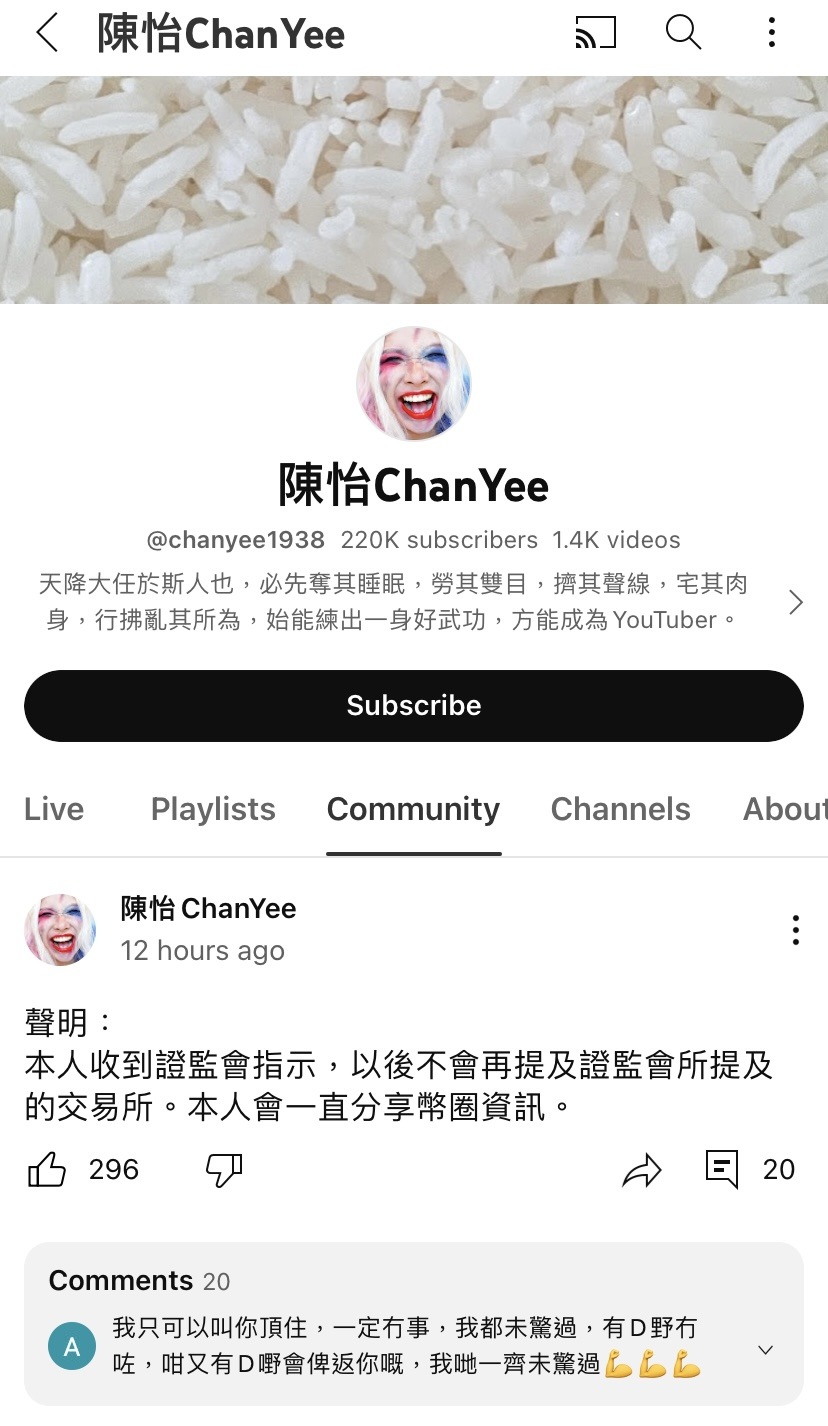Image resolution: width=828 pixels, height=1426 pixels.
Task: Select the Live tab
Action: pos(53,809)
